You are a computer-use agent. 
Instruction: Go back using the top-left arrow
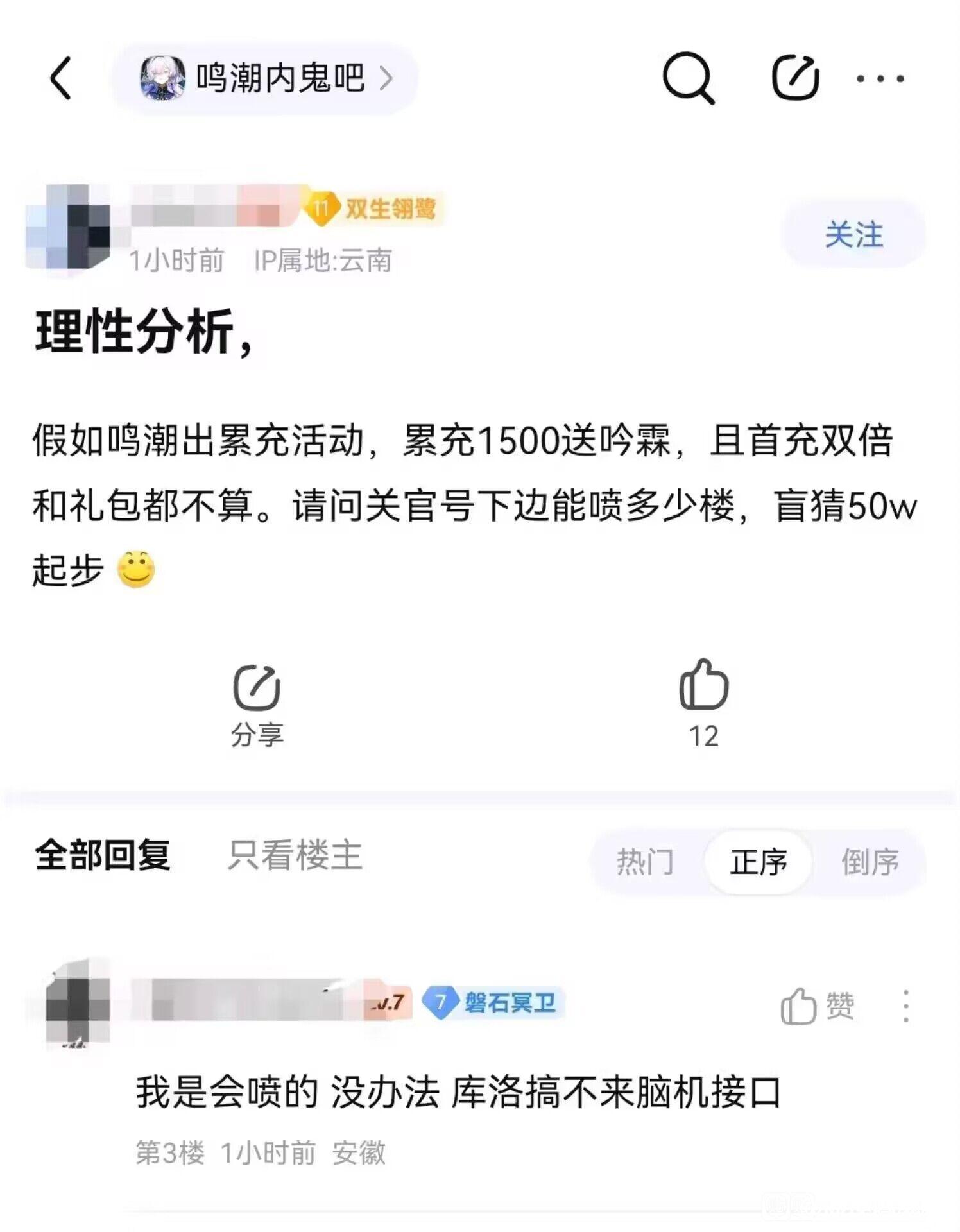coord(61,78)
